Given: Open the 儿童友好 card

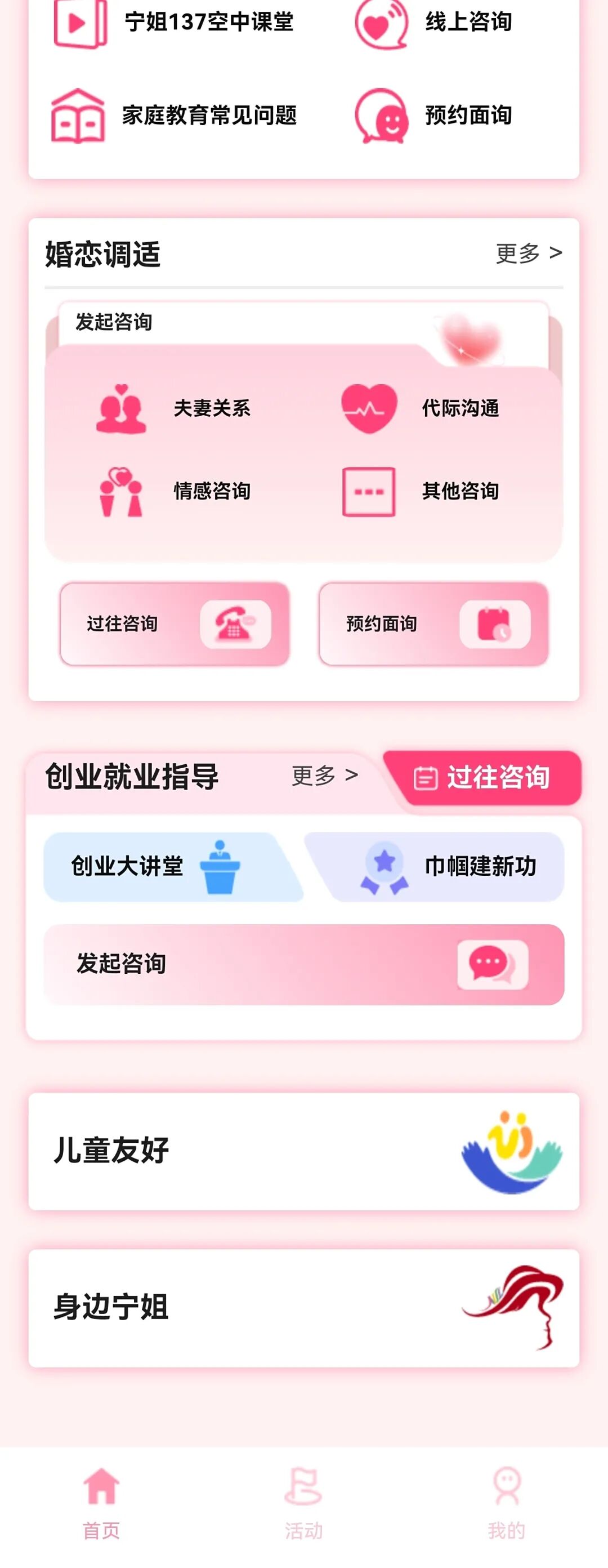Looking at the screenshot, I should point(303,1151).
